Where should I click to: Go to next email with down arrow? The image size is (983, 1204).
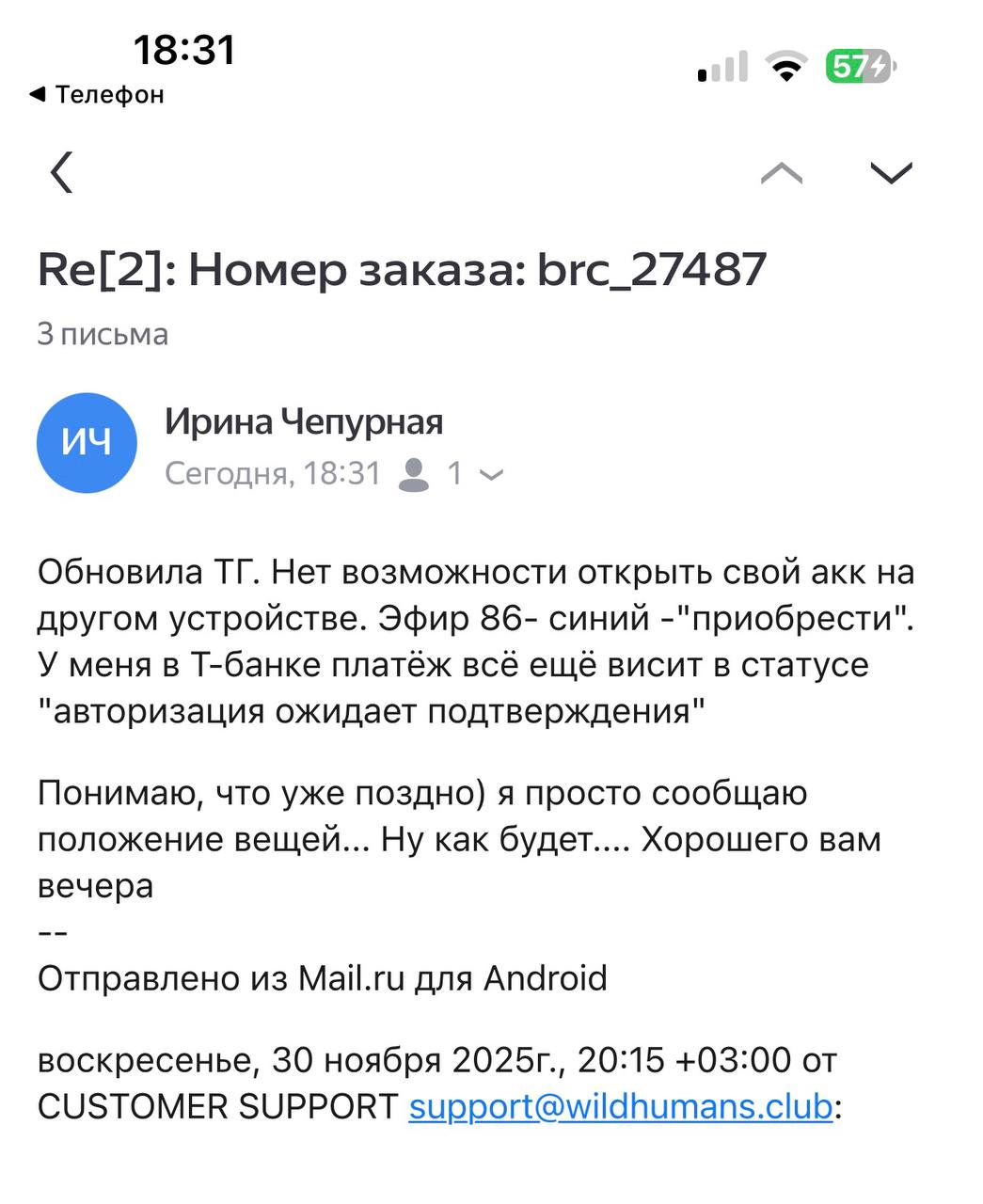[891, 172]
